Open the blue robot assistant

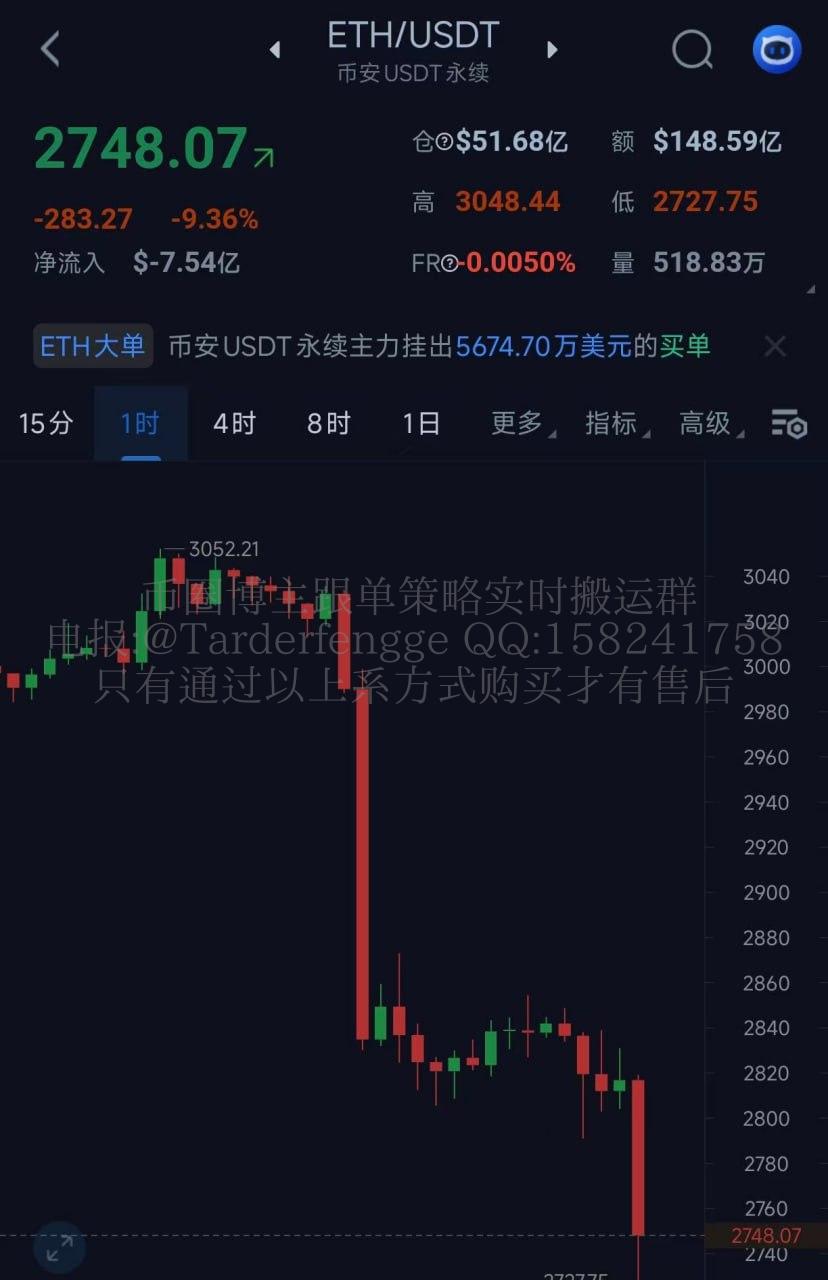(x=777, y=49)
